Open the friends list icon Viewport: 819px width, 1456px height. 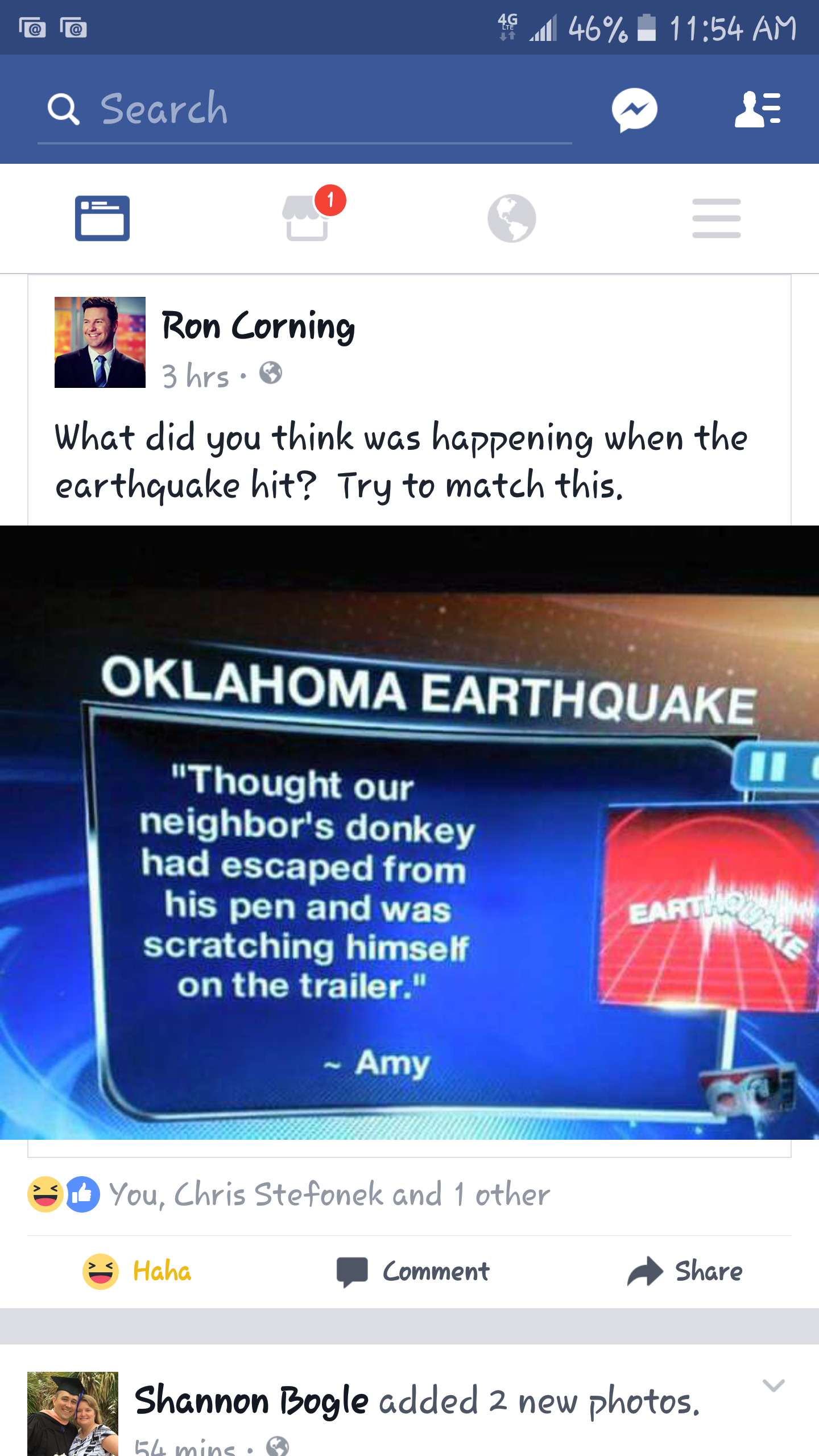(758, 109)
